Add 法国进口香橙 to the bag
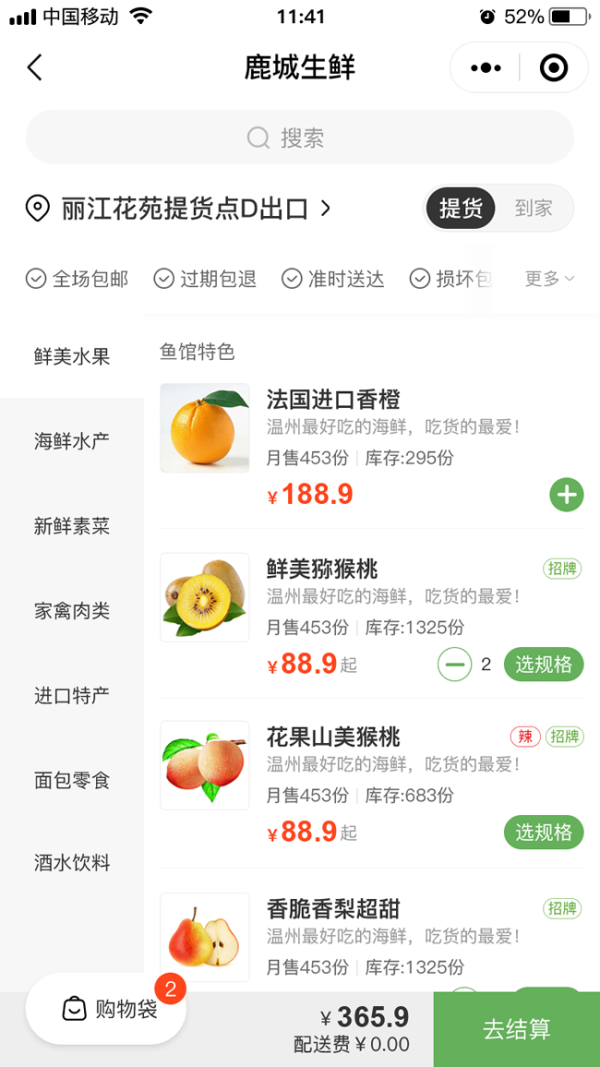Screen dimensions: 600x1067 (x=566, y=494)
